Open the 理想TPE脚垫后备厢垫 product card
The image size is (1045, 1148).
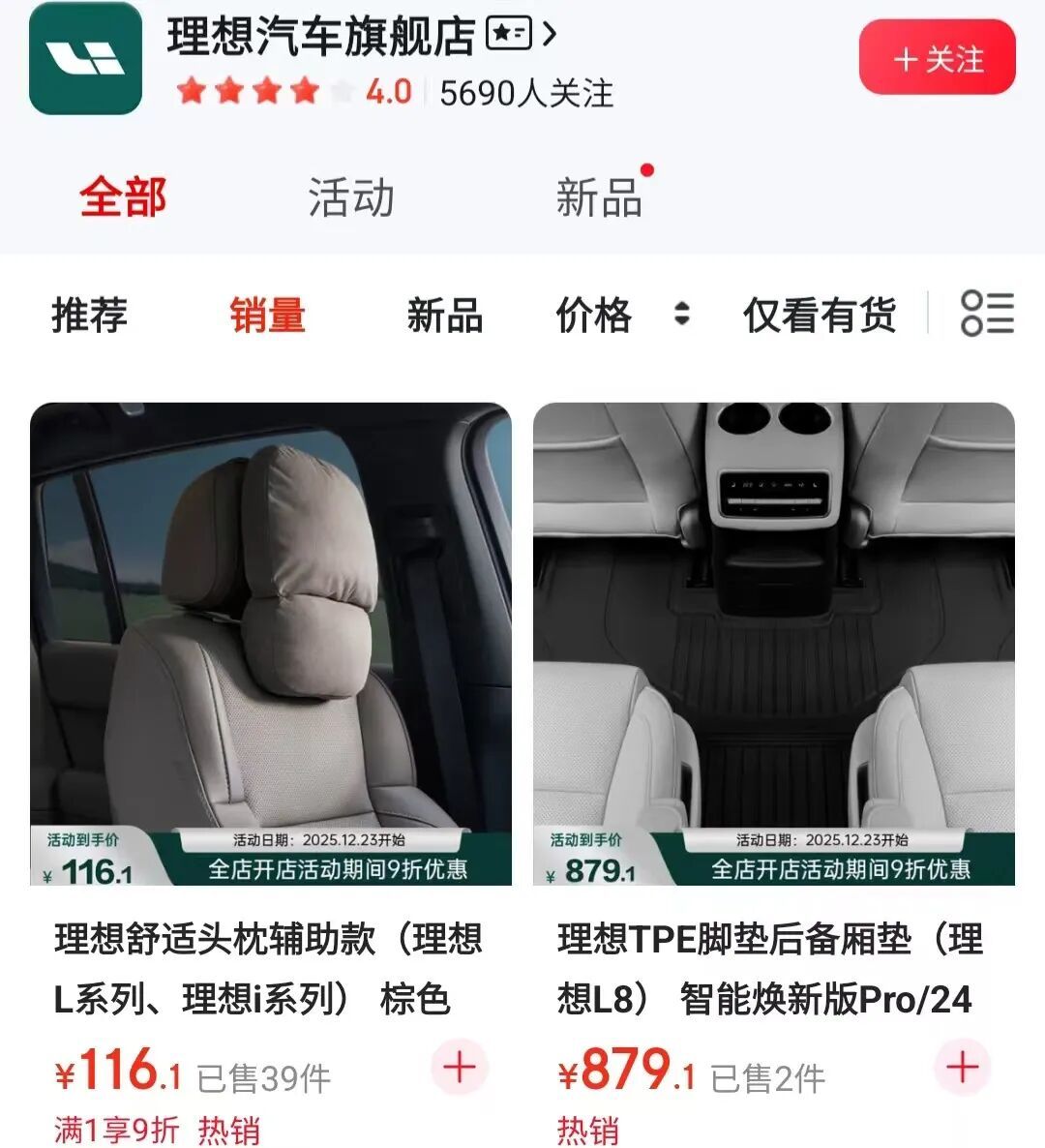[774, 643]
